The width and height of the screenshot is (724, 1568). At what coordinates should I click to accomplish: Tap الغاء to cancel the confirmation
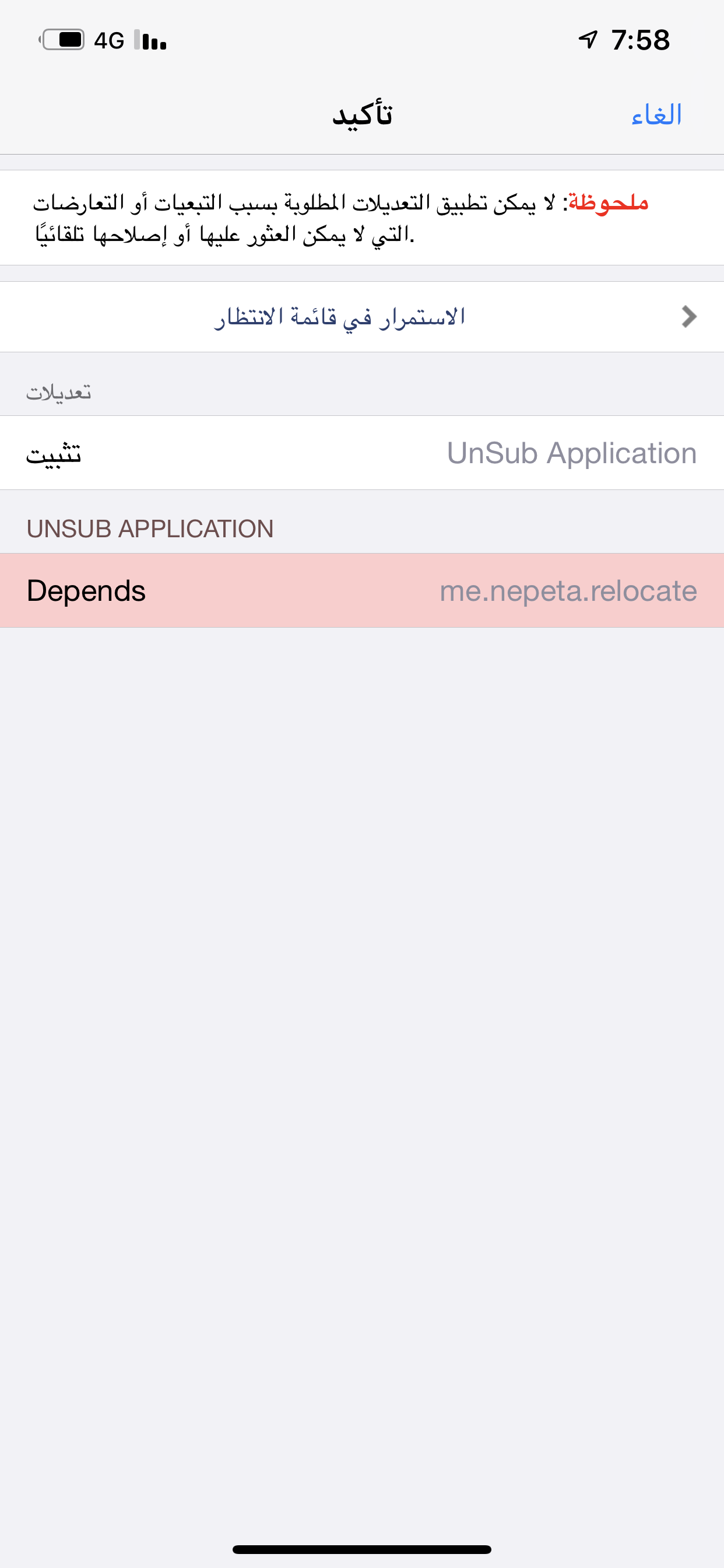(656, 115)
